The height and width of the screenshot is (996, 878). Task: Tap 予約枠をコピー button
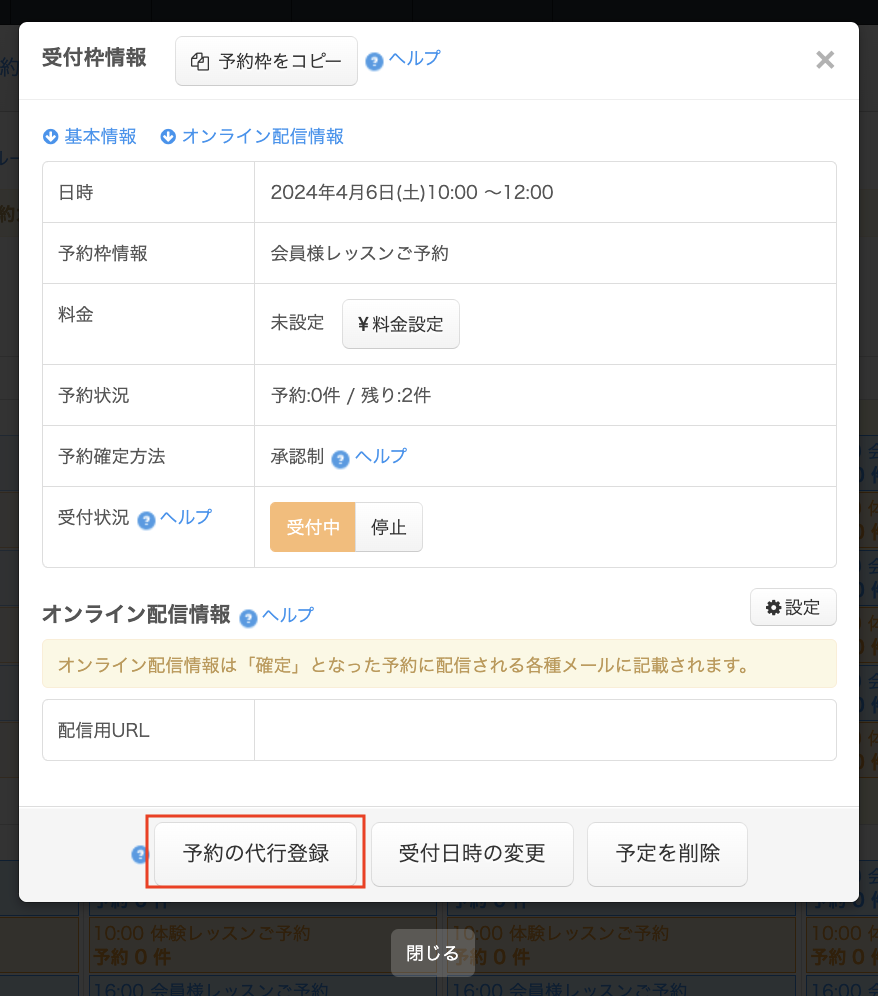click(266, 61)
